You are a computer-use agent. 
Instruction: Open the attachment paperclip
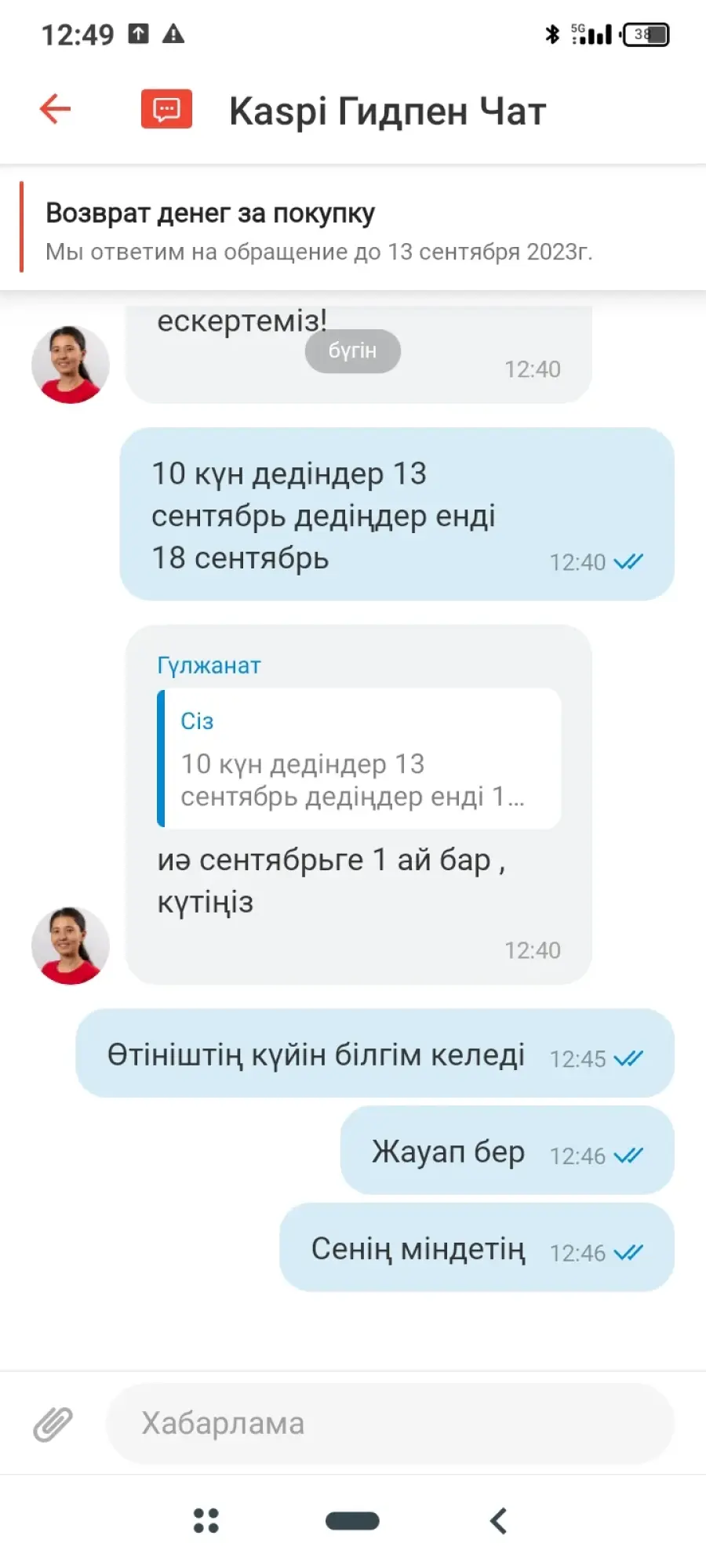[53, 1424]
